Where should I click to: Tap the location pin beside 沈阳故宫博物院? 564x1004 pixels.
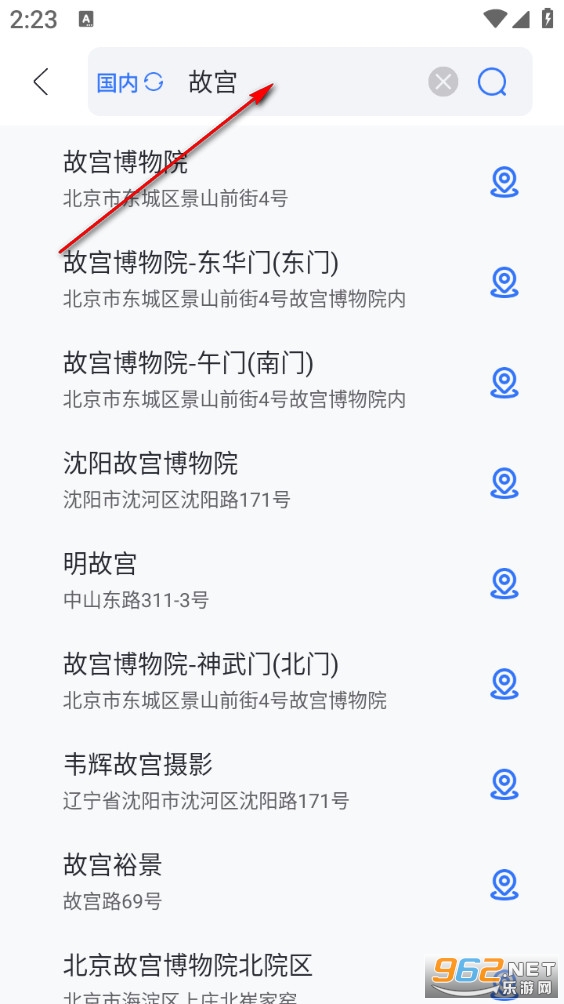pyautogui.click(x=504, y=483)
